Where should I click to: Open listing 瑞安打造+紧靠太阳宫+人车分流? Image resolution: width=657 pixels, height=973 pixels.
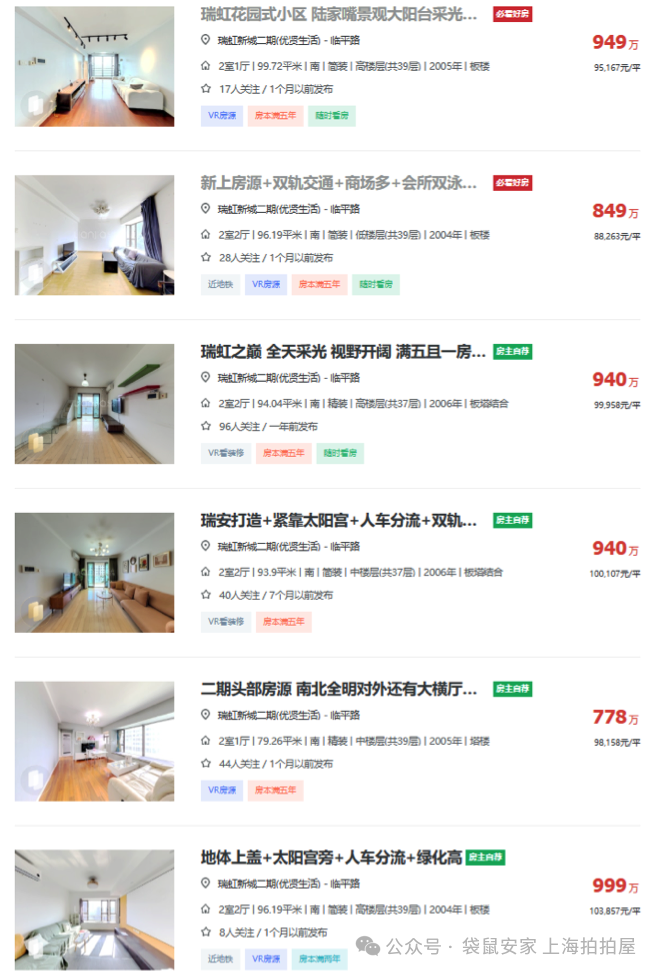point(340,520)
